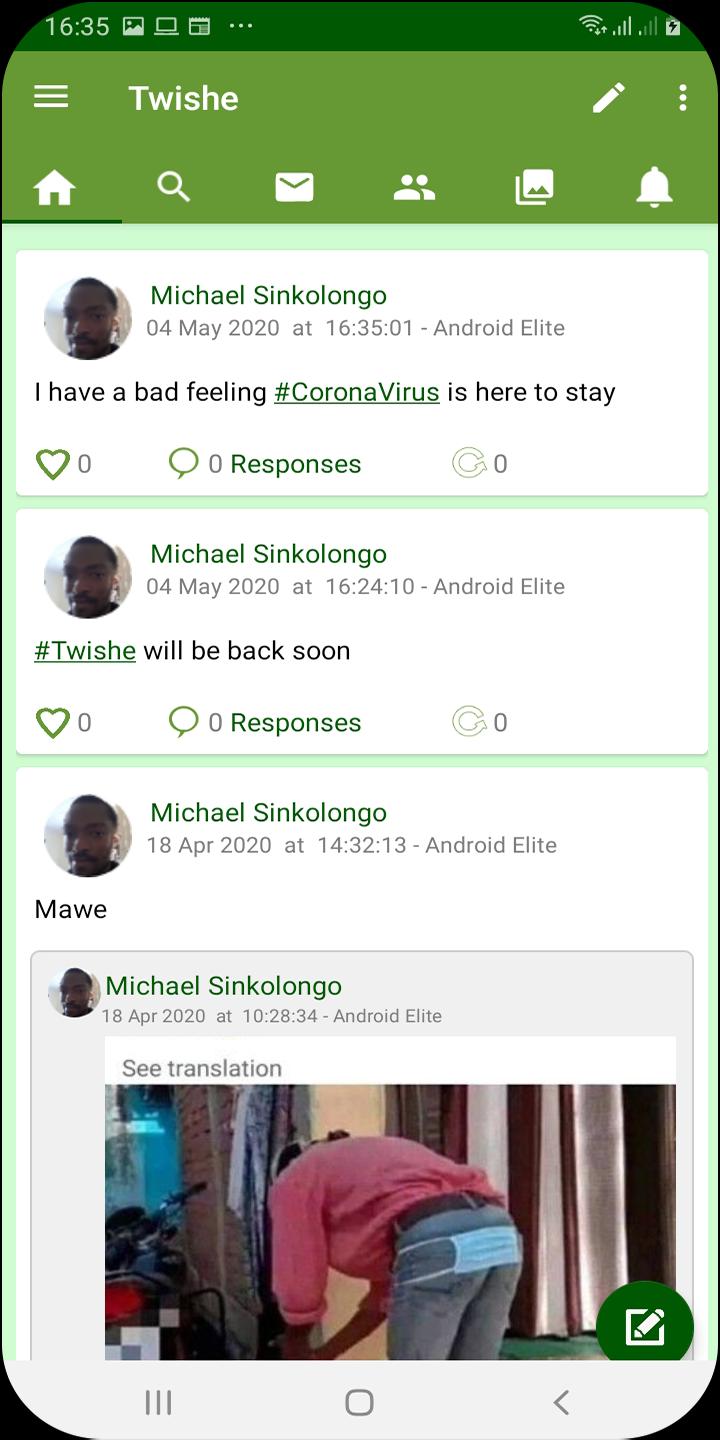Switch to the Photos gallery tab
The height and width of the screenshot is (1440, 720).
click(x=534, y=187)
